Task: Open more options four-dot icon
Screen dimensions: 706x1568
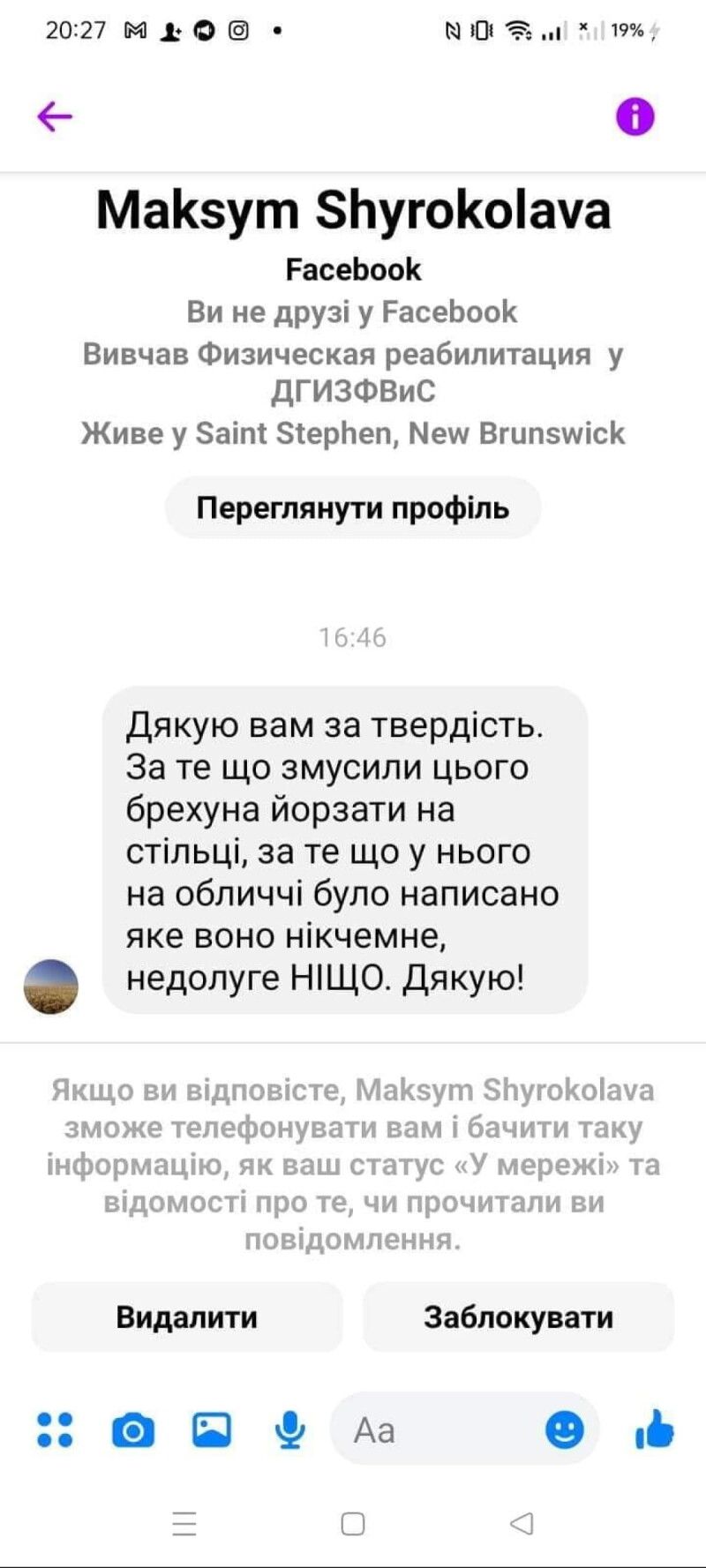Action: point(55,1429)
